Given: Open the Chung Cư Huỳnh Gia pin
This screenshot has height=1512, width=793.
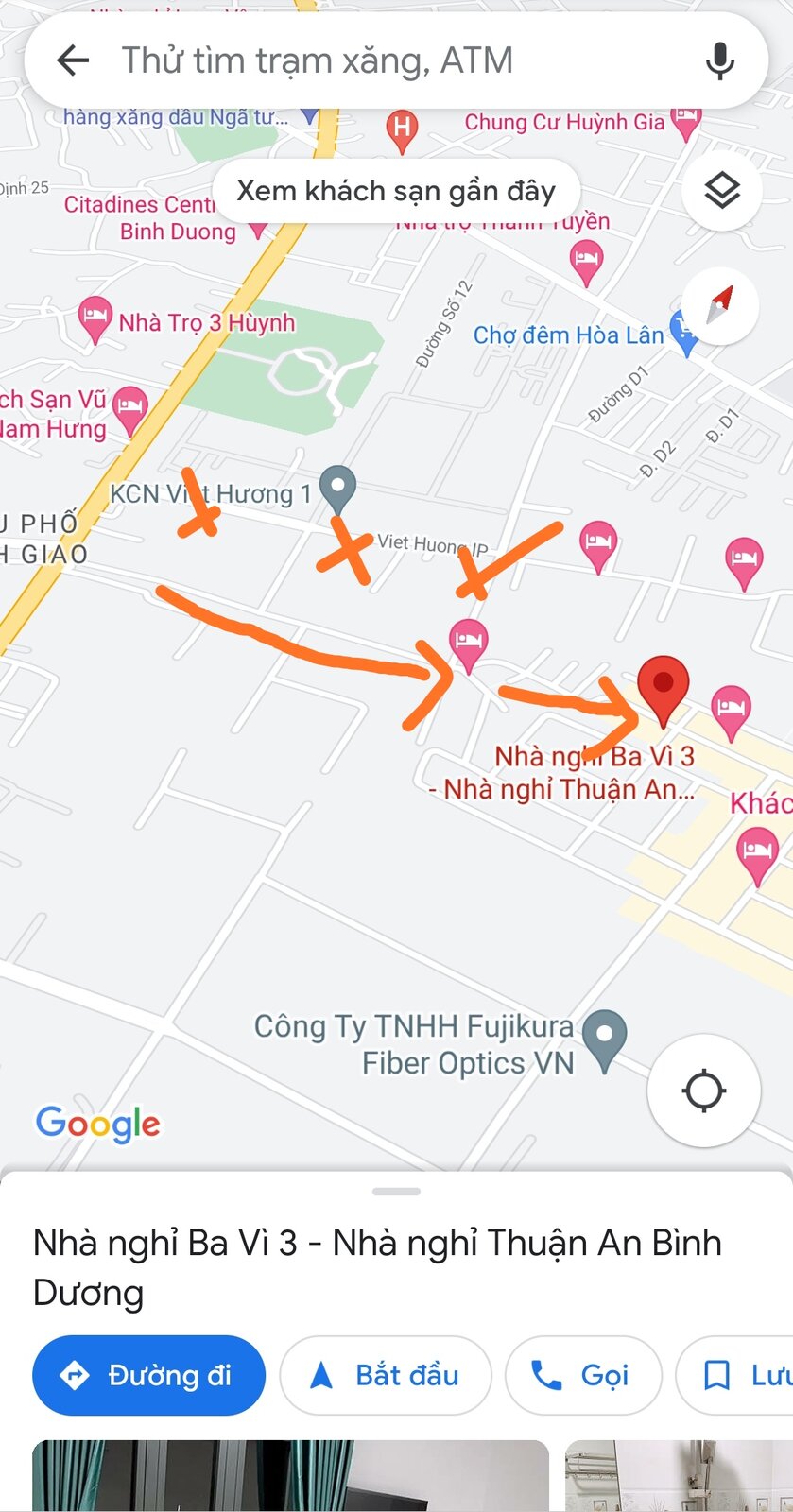Looking at the screenshot, I should click(686, 122).
